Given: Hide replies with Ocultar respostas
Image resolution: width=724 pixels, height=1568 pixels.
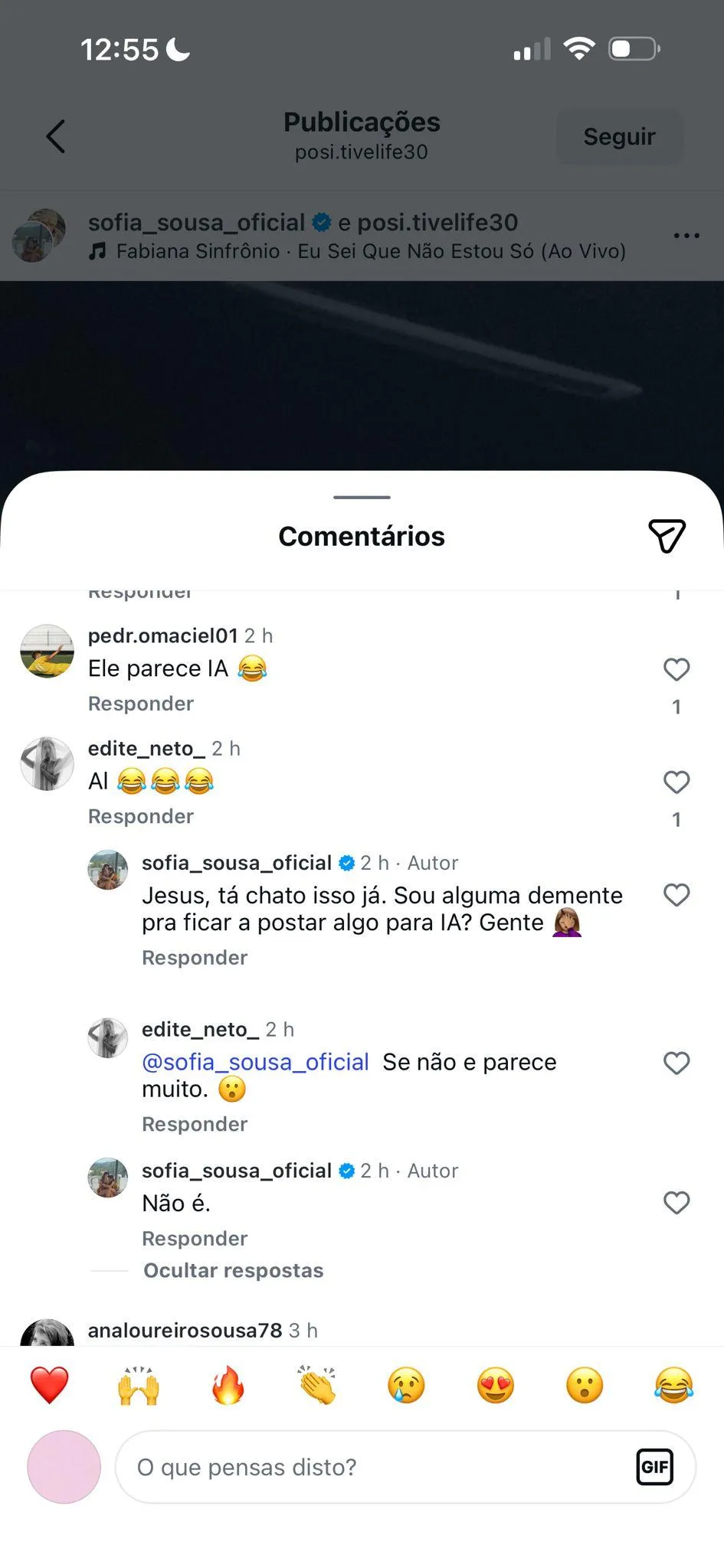Looking at the screenshot, I should (234, 1270).
